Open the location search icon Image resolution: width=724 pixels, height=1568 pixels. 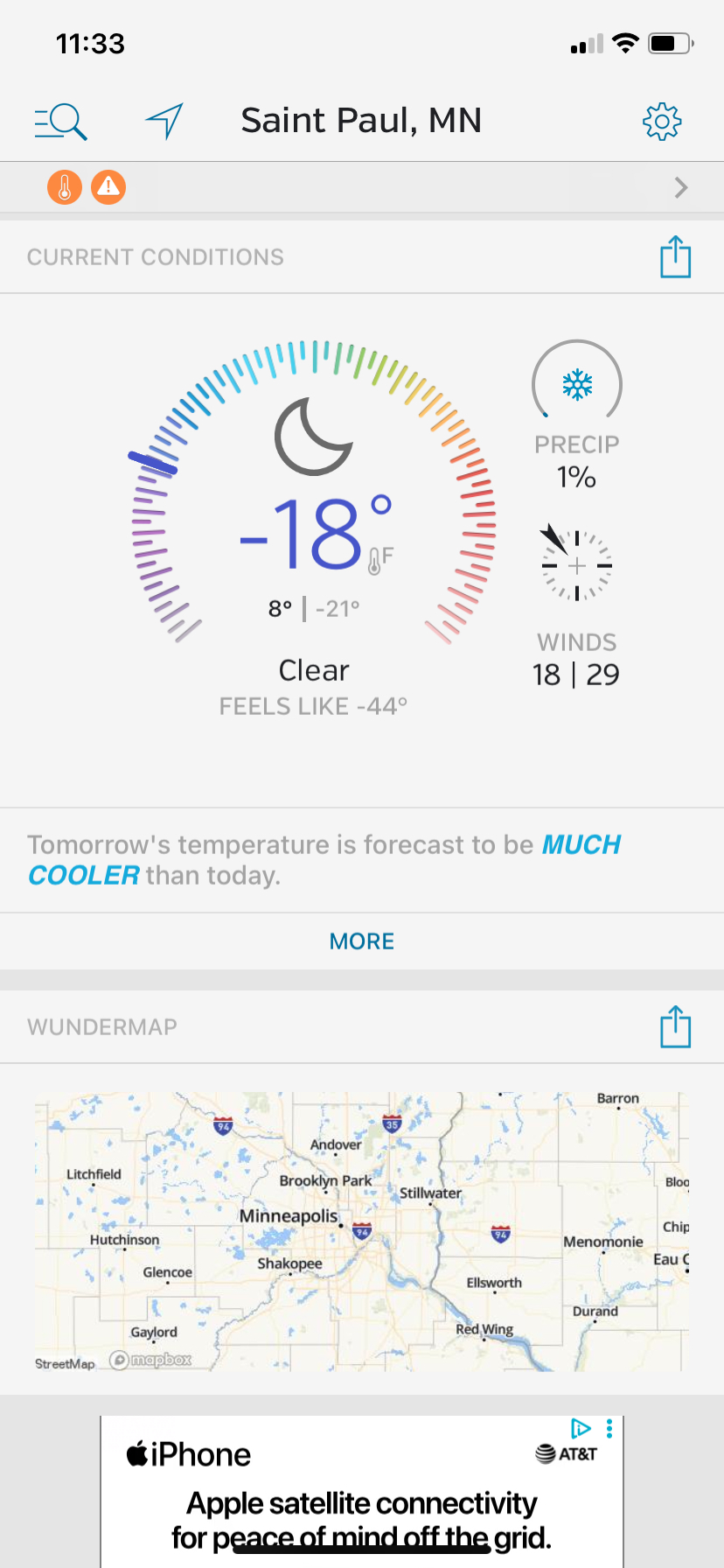click(x=60, y=121)
